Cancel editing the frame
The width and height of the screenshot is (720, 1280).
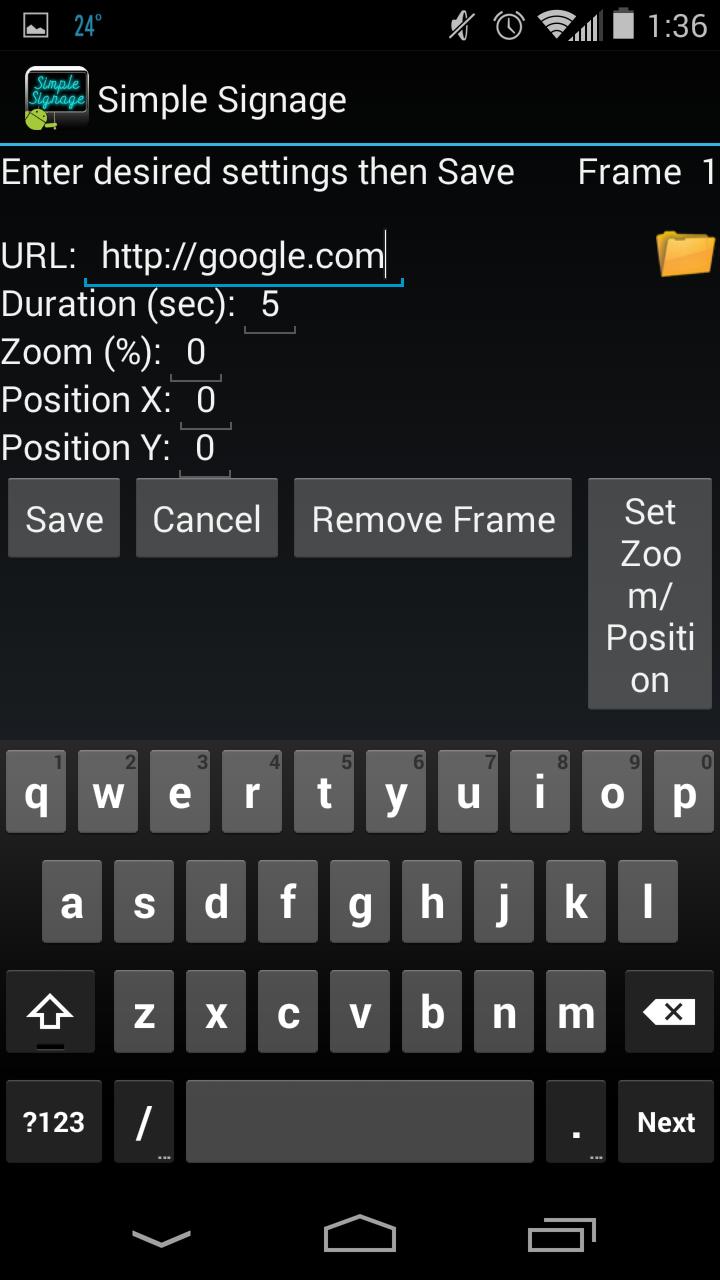click(207, 519)
